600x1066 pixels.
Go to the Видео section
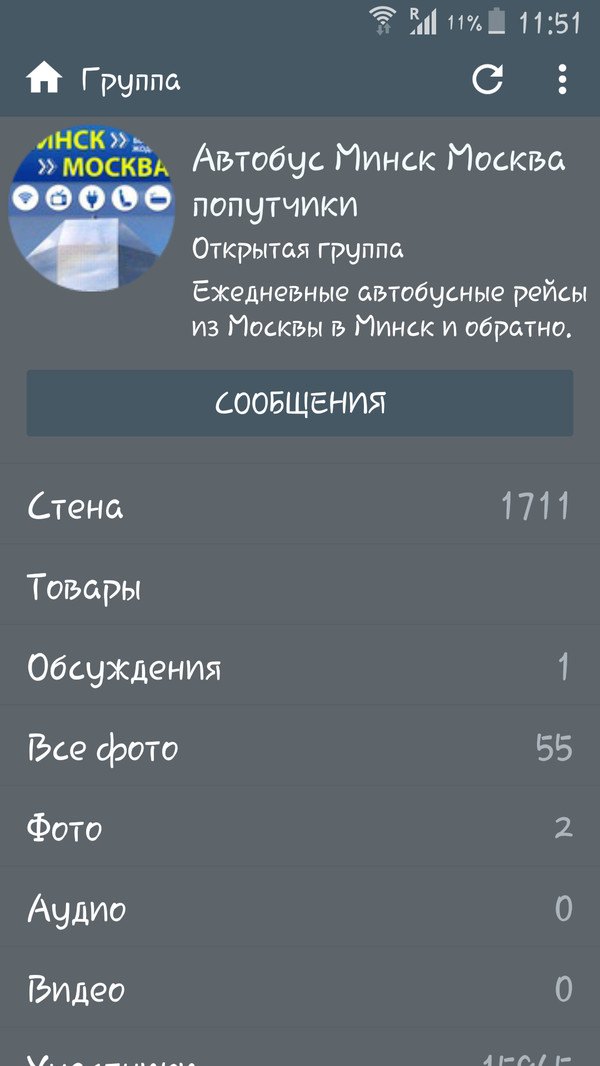pos(300,990)
